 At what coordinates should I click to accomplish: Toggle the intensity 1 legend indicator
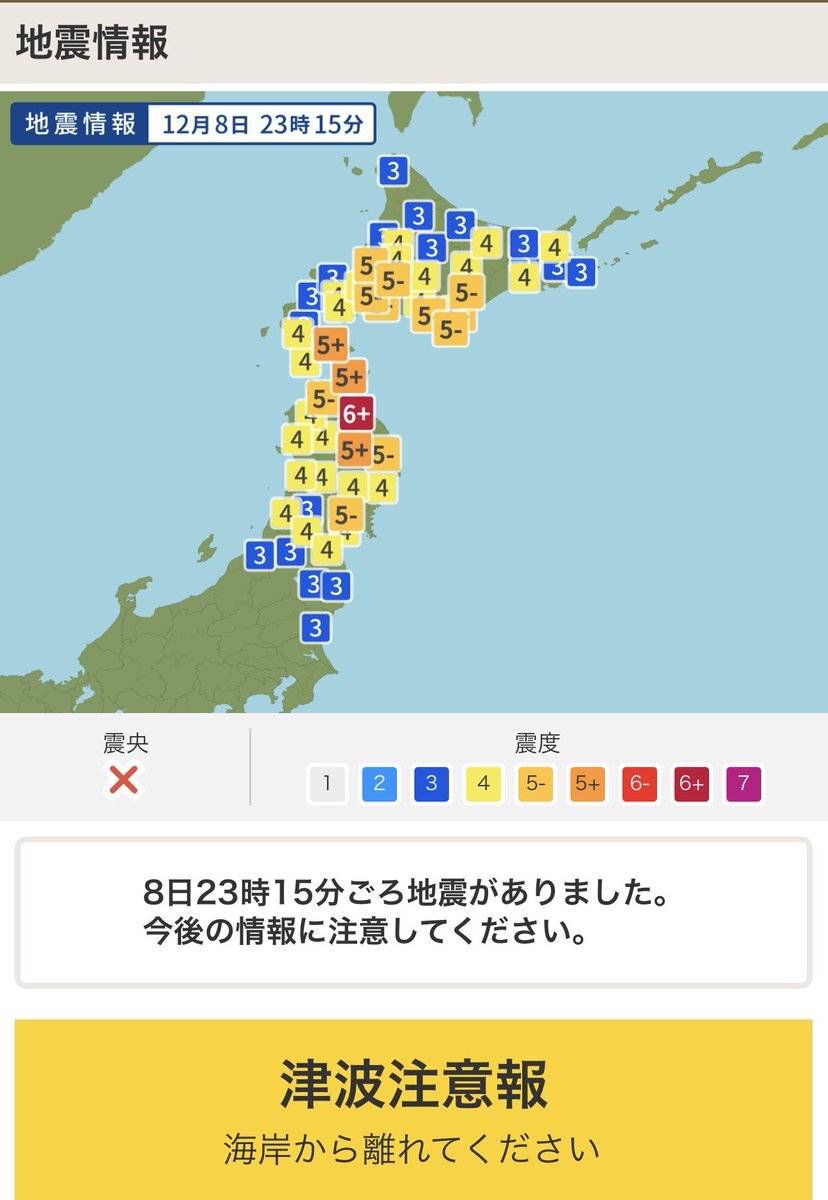(326, 783)
